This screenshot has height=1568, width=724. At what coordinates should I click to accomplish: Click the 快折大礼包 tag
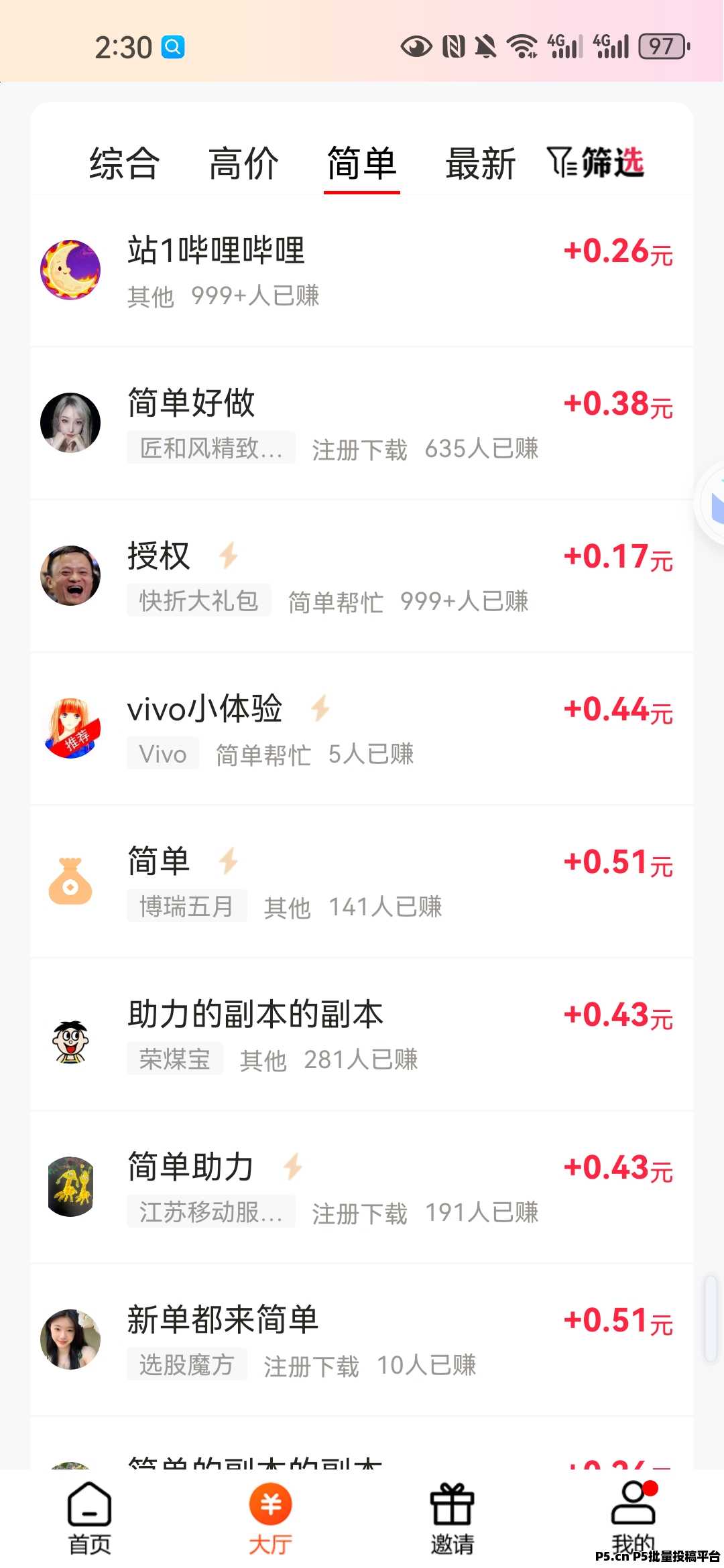[x=198, y=601]
